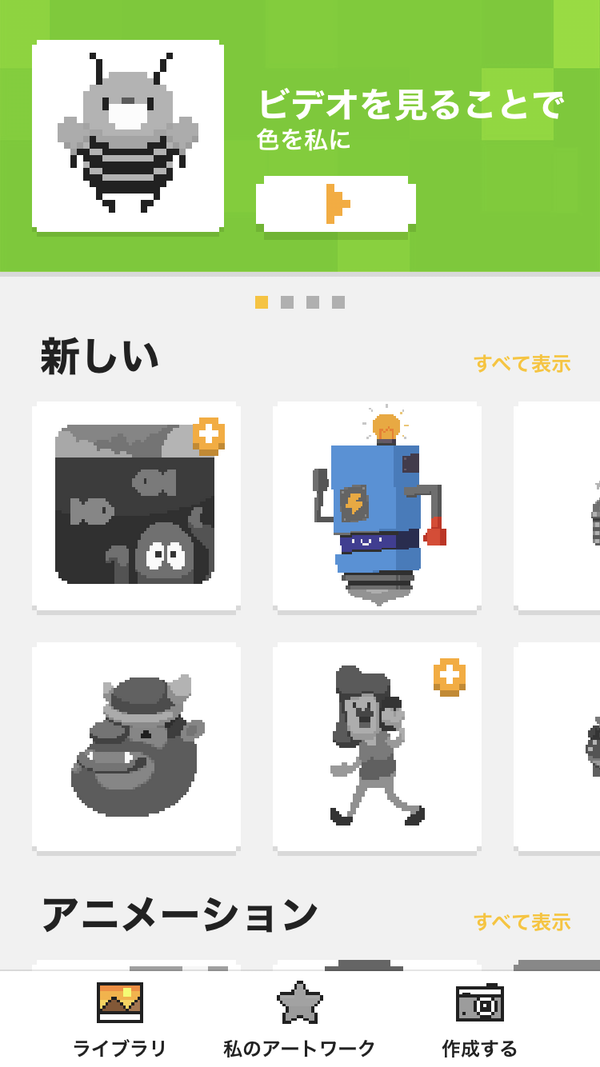Switch to the ライブラリ tab
Viewport: 600px width, 1067px height.
click(x=120, y=1019)
